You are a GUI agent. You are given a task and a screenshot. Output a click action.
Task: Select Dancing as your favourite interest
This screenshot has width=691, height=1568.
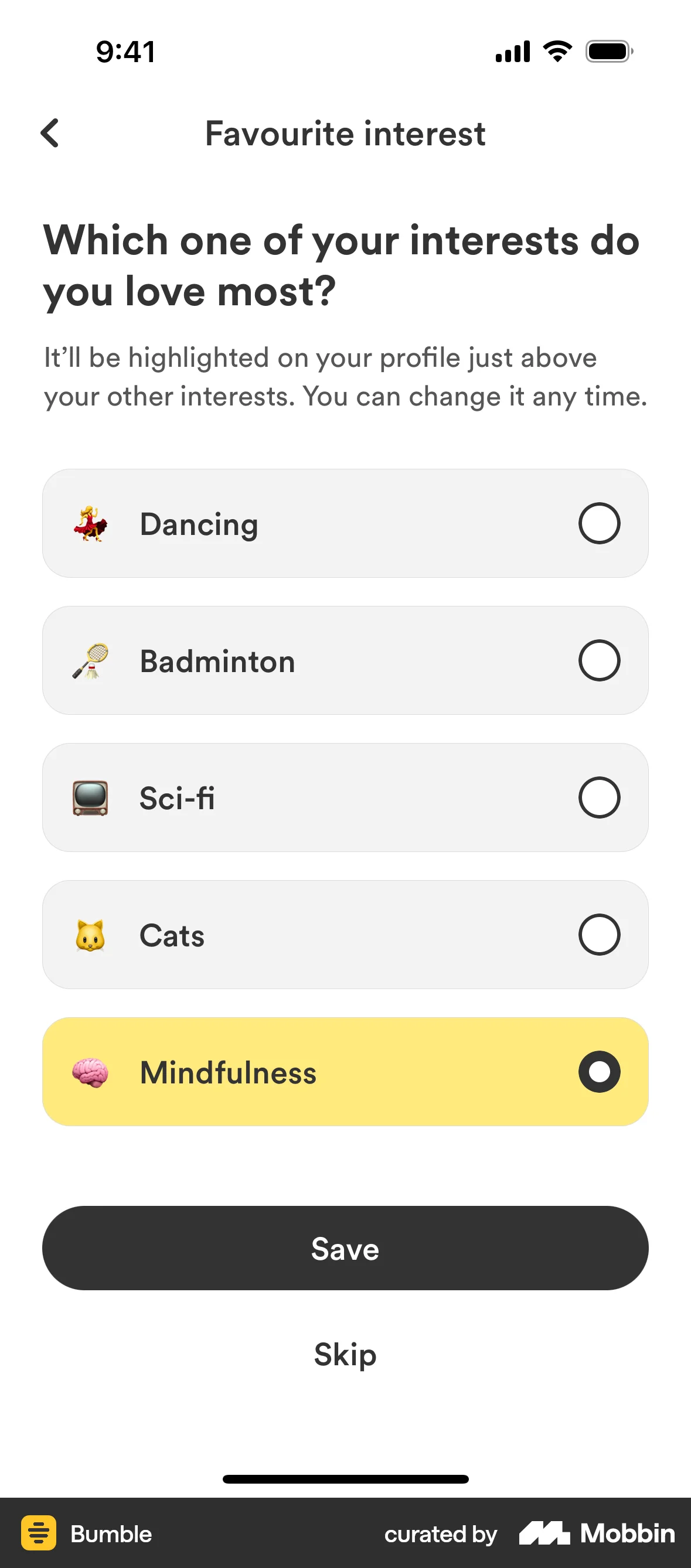599,523
